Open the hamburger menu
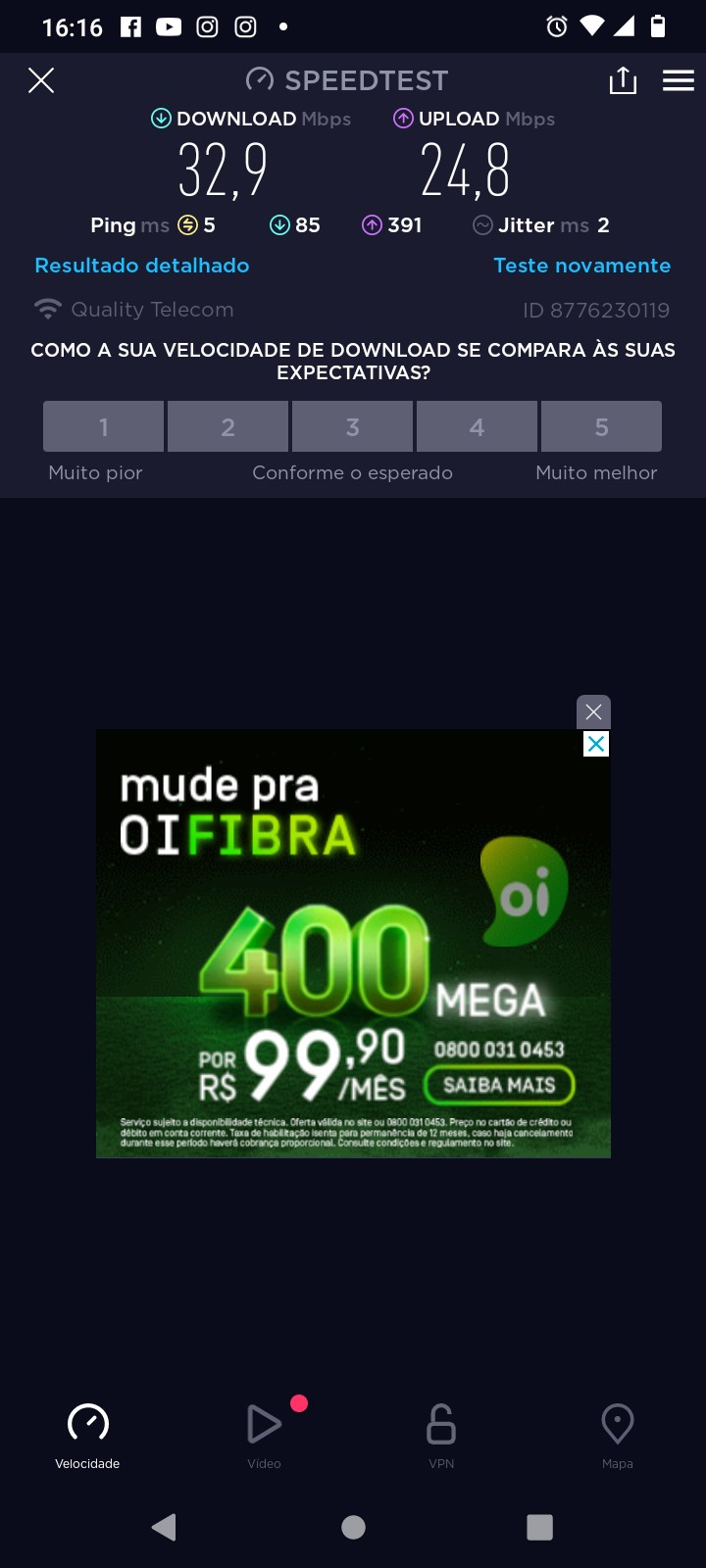 point(678,80)
